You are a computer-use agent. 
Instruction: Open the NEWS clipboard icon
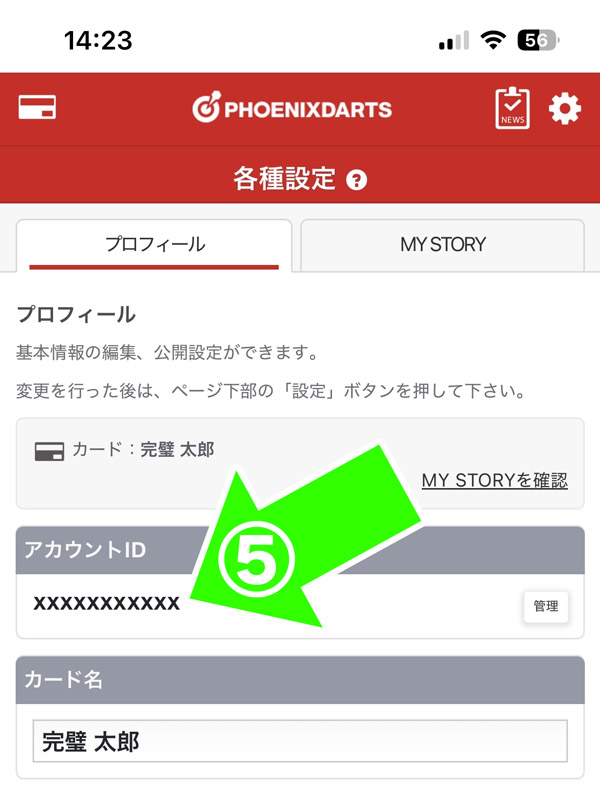[x=512, y=108]
